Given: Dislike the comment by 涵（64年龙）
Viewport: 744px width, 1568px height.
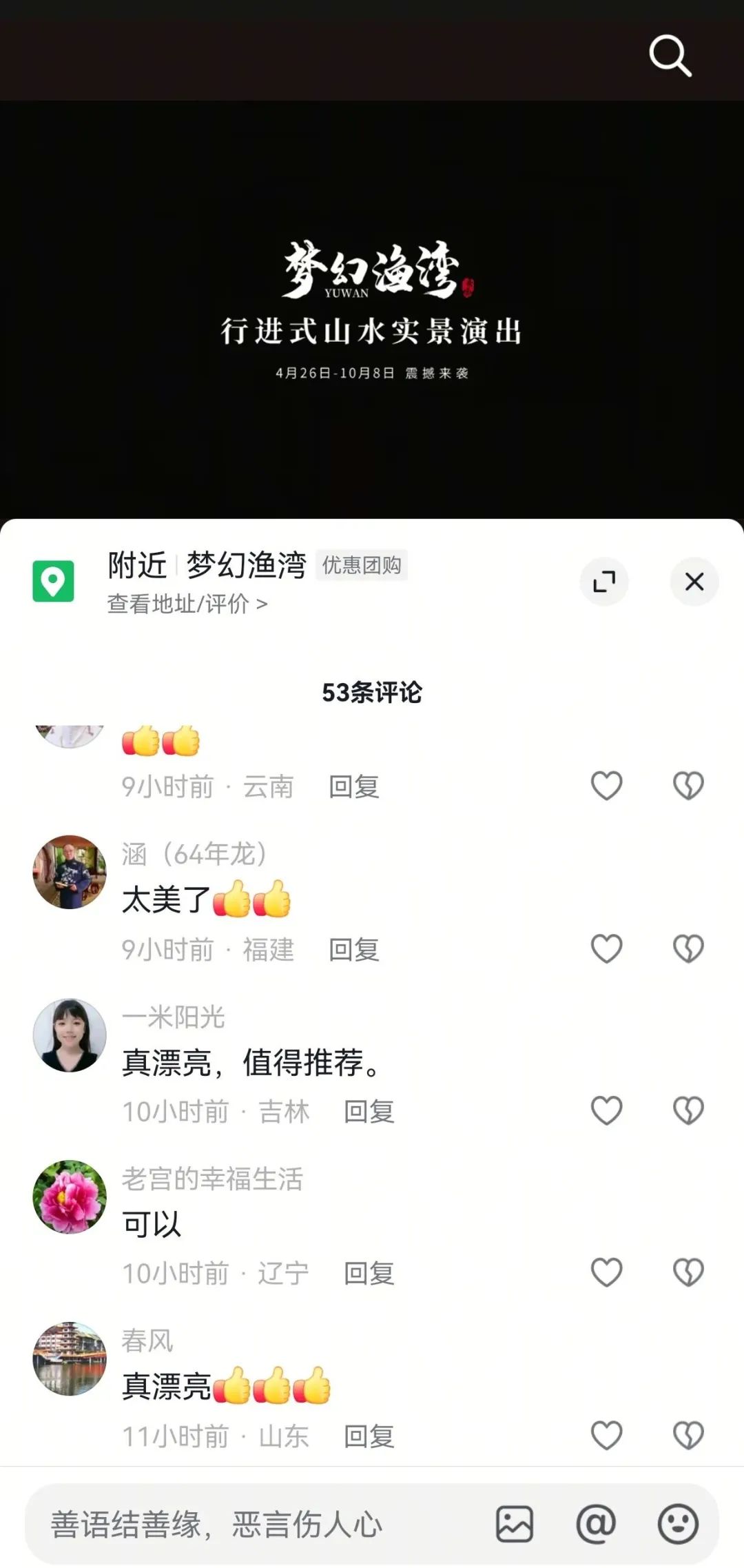Looking at the screenshot, I should click(x=688, y=949).
